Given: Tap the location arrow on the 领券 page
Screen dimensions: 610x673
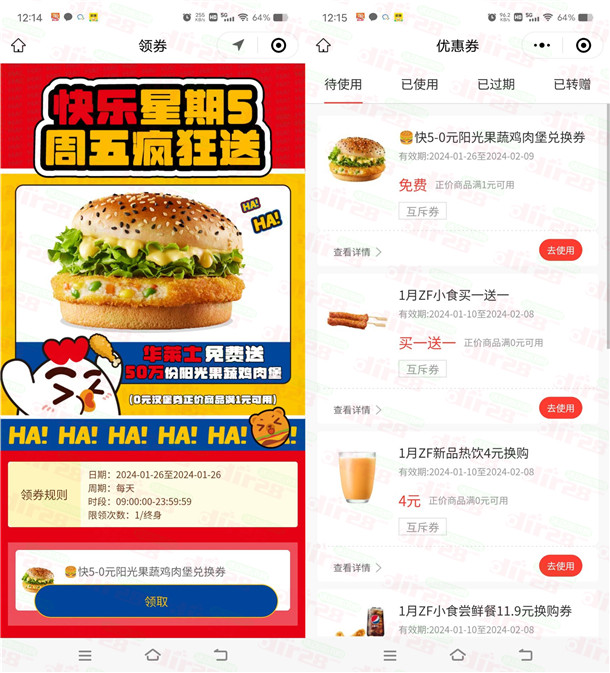Looking at the screenshot, I should point(238,46).
